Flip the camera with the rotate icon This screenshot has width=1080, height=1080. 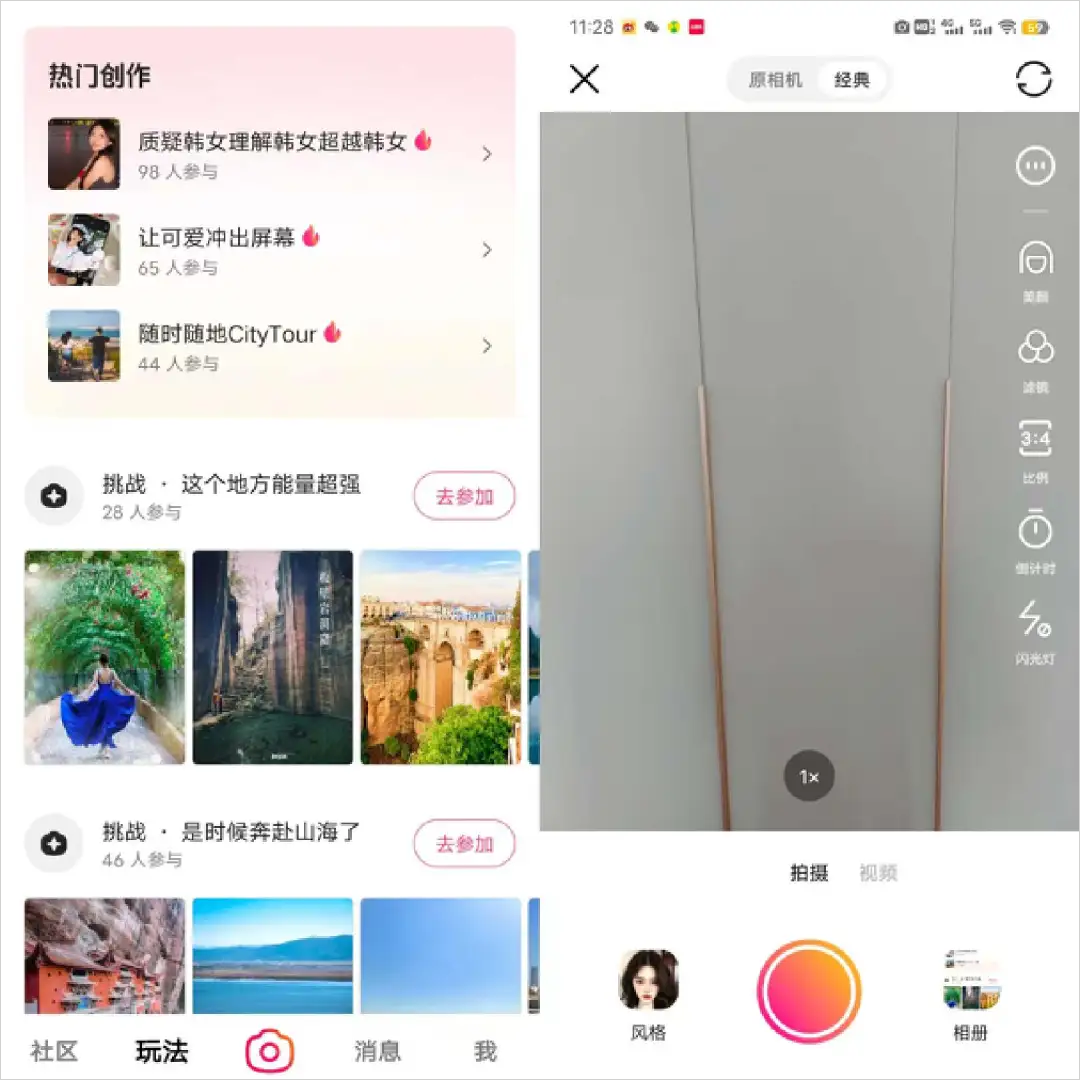tap(1033, 79)
